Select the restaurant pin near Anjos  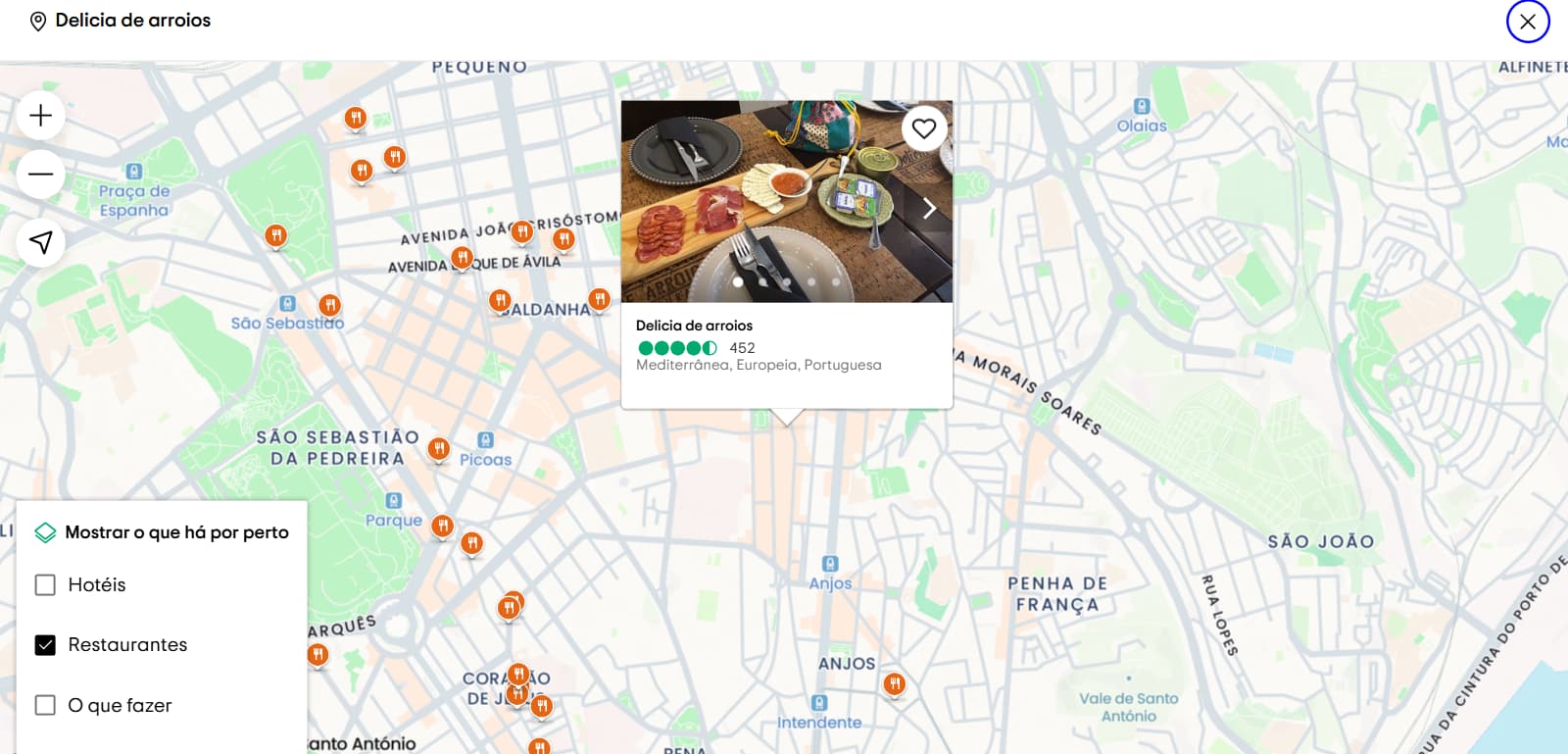[894, 683]
